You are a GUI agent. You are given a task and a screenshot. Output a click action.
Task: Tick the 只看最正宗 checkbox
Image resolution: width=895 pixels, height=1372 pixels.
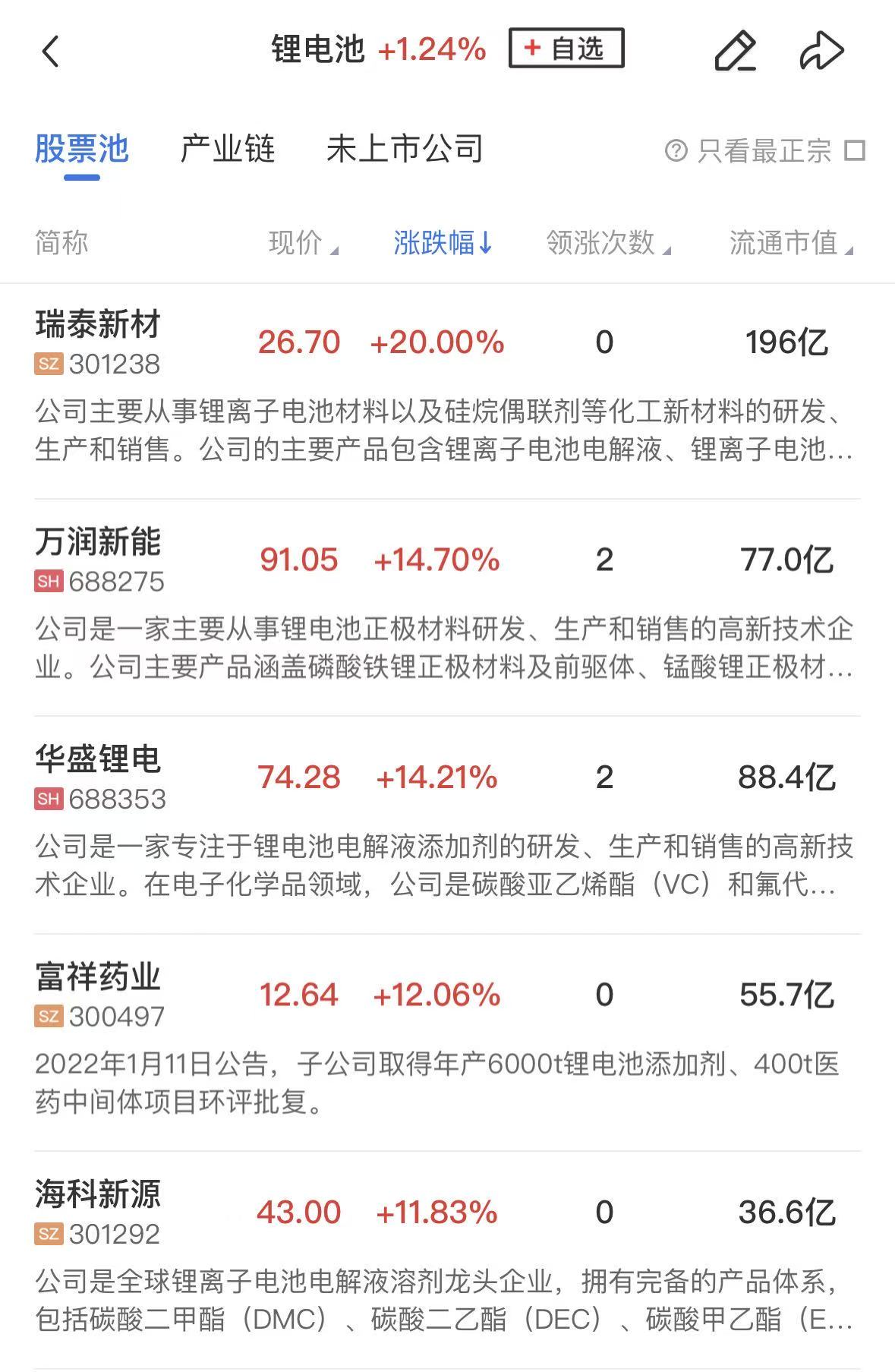click(855, 150)
